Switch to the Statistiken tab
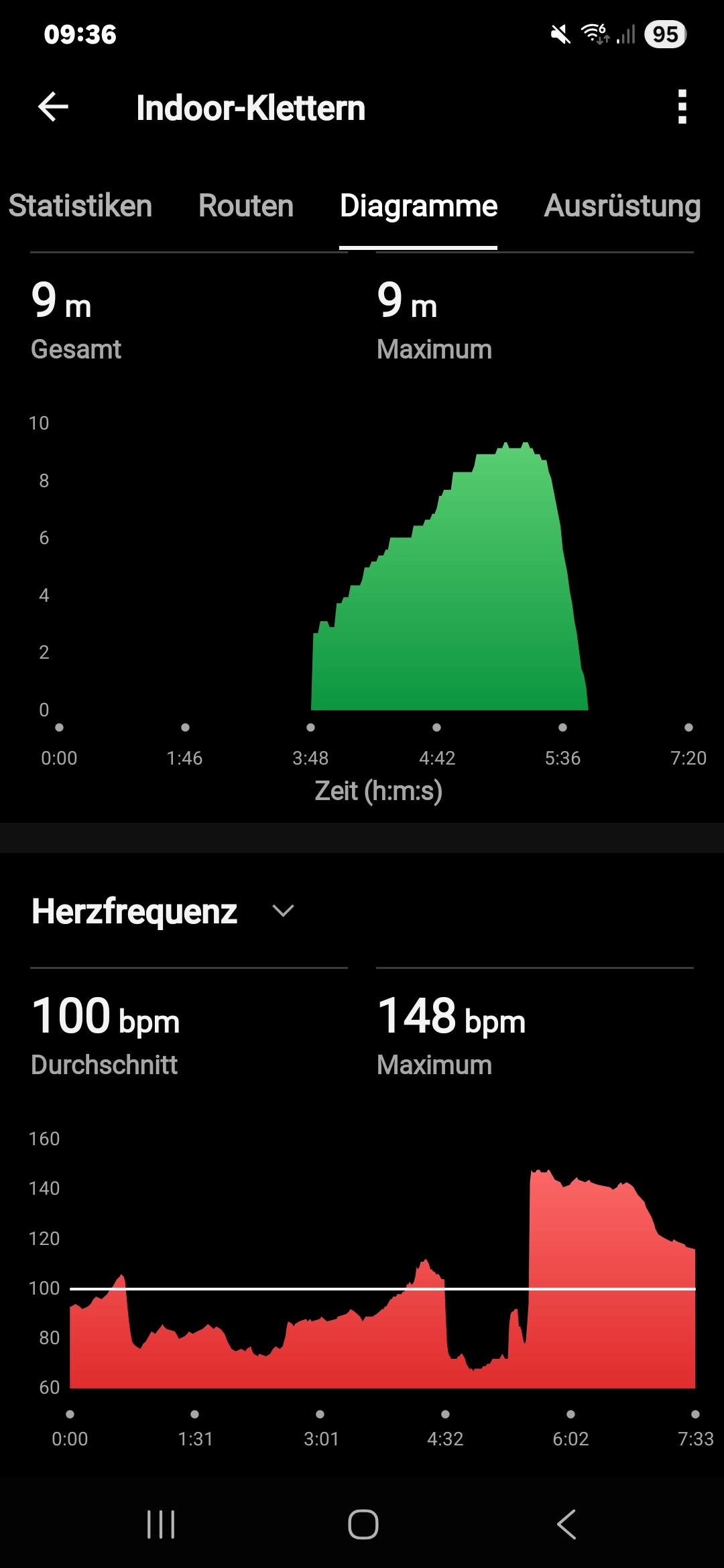Screen dimensions: 724x1568 80,206
